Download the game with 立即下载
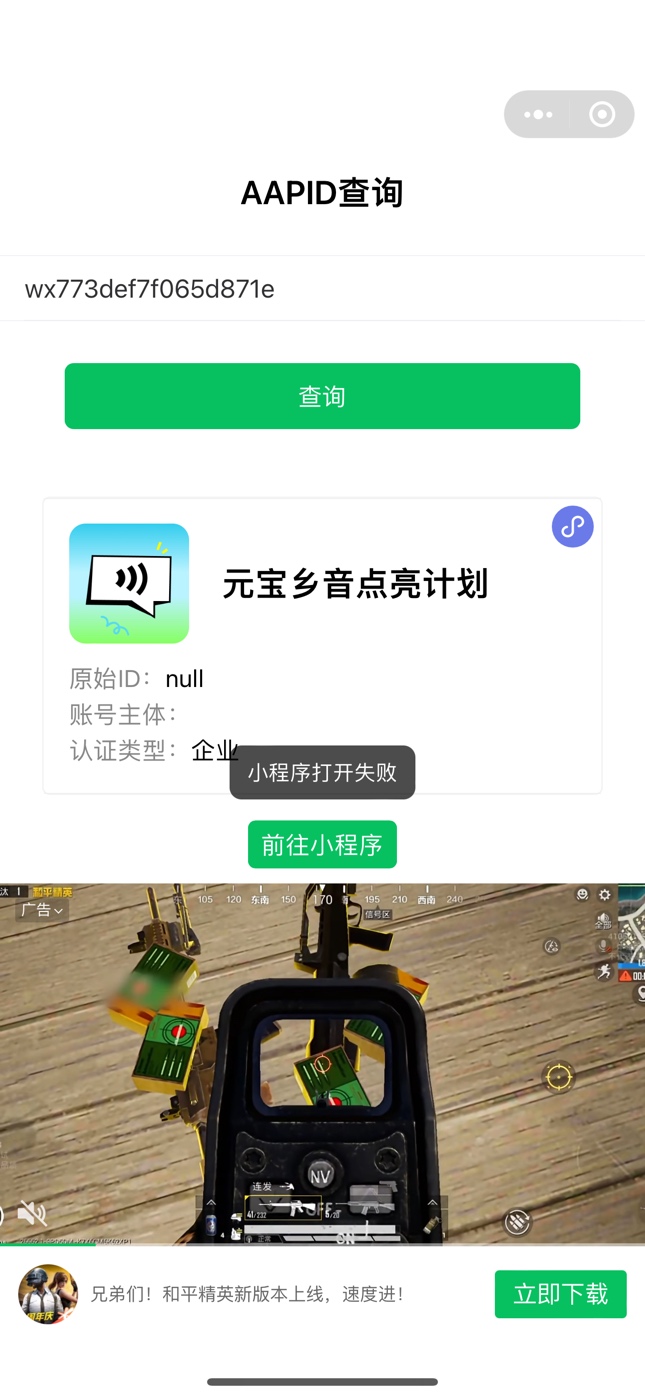Screen dimensions: 645x1398 pos(560,1294)
